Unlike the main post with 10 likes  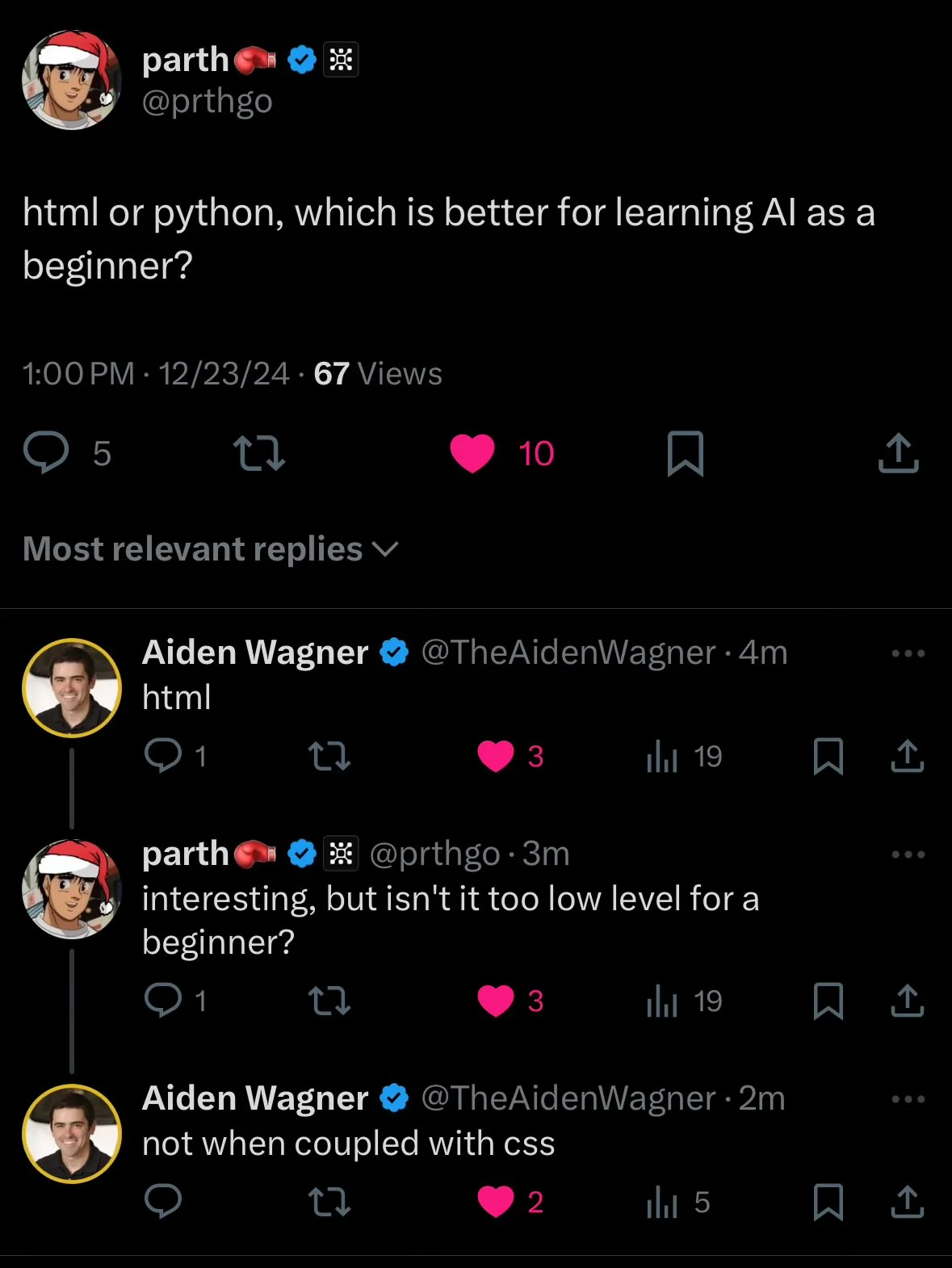click(x=472, y=453)
